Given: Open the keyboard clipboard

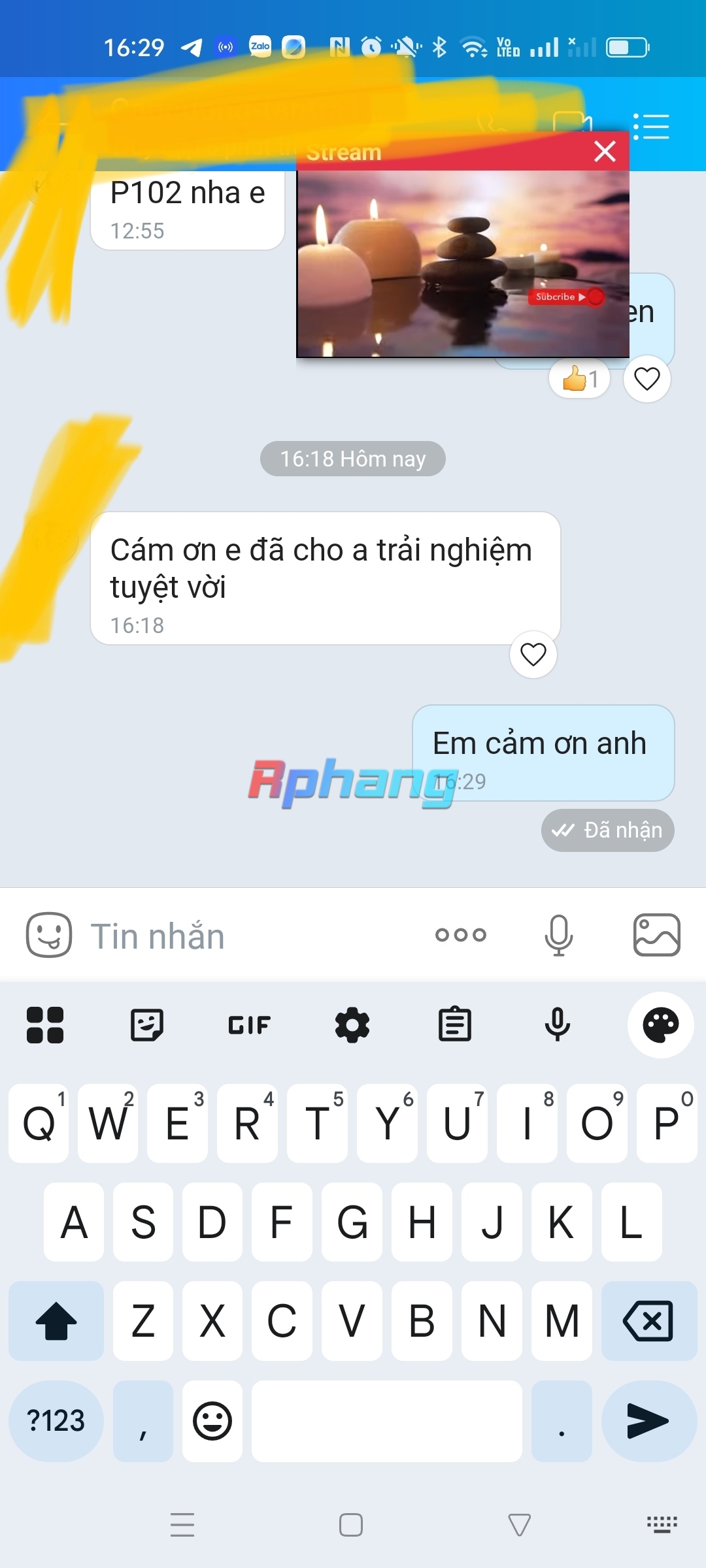Looking at the screenshot, I should pos(455,1024).
